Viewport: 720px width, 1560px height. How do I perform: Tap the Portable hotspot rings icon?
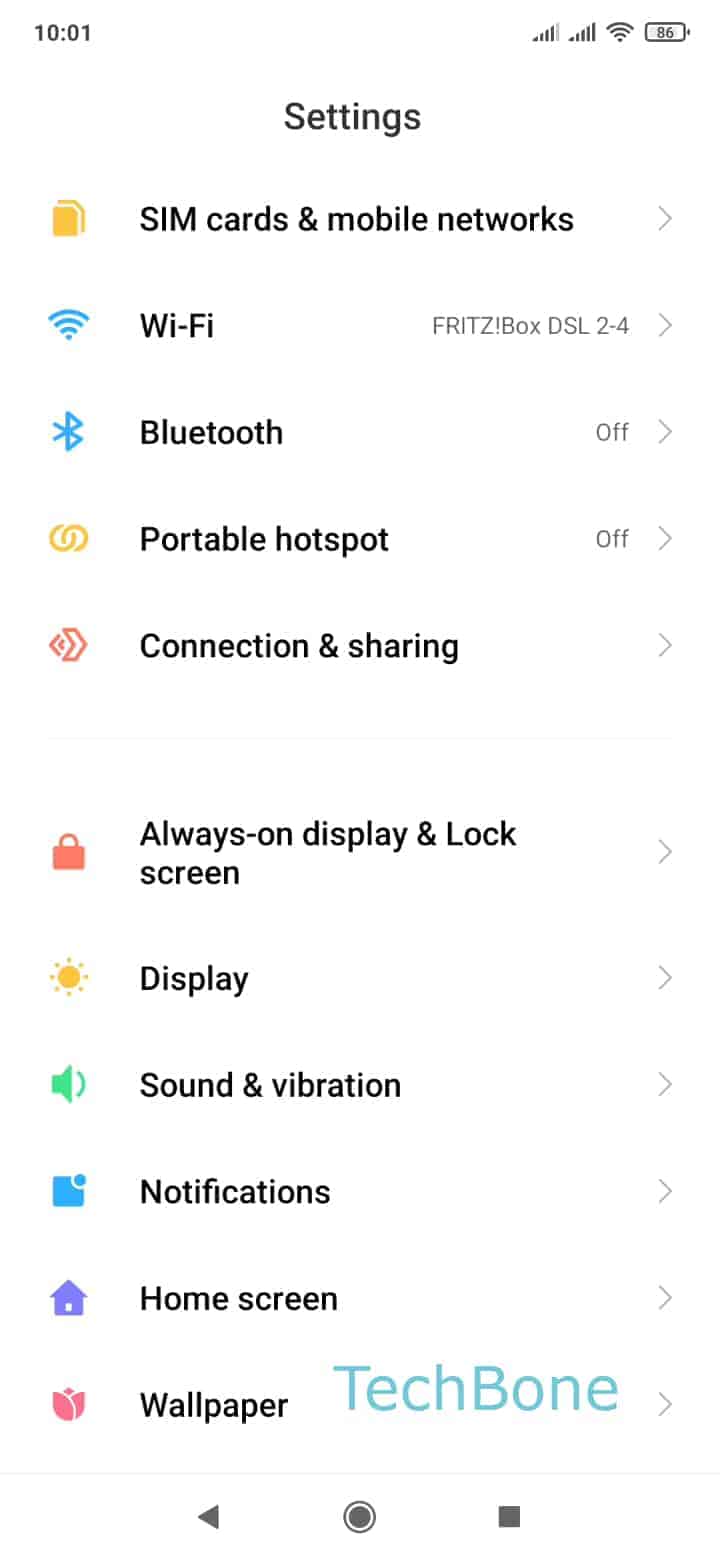tap(68, 538)
